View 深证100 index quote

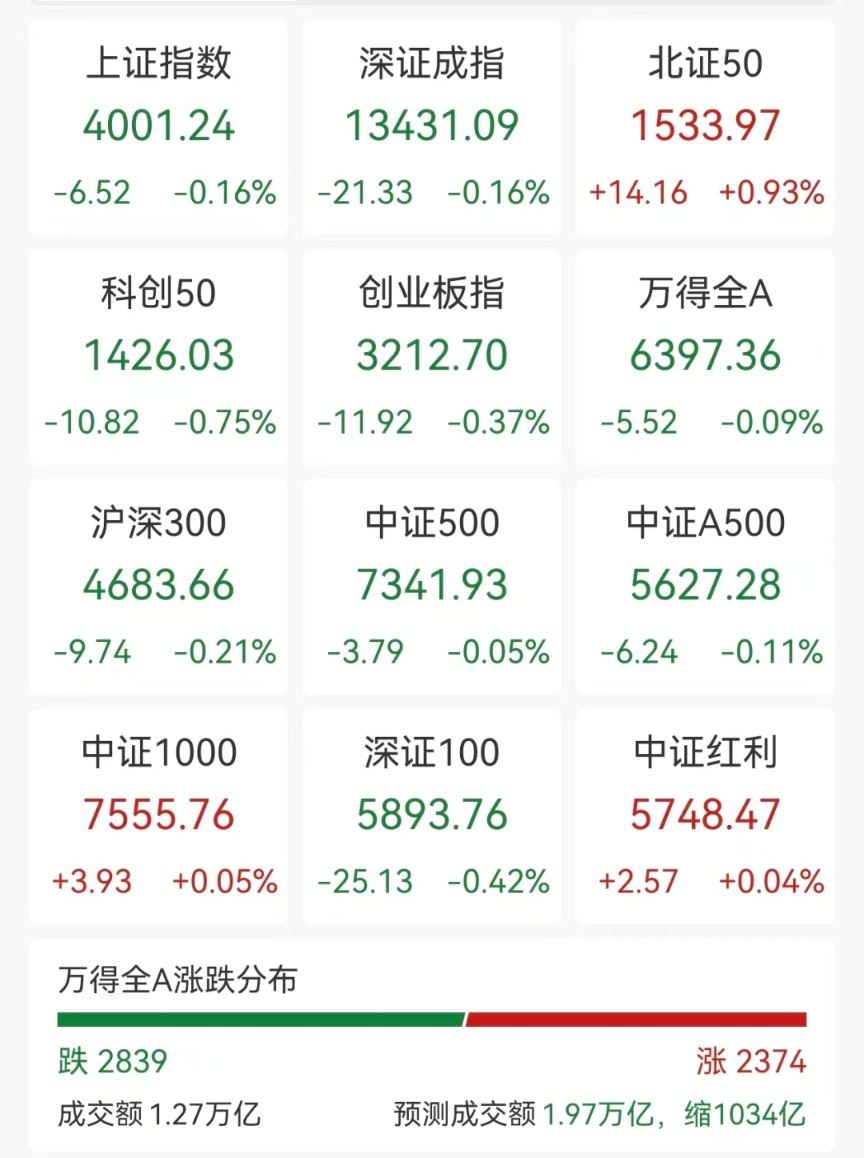tap(432, 815)
